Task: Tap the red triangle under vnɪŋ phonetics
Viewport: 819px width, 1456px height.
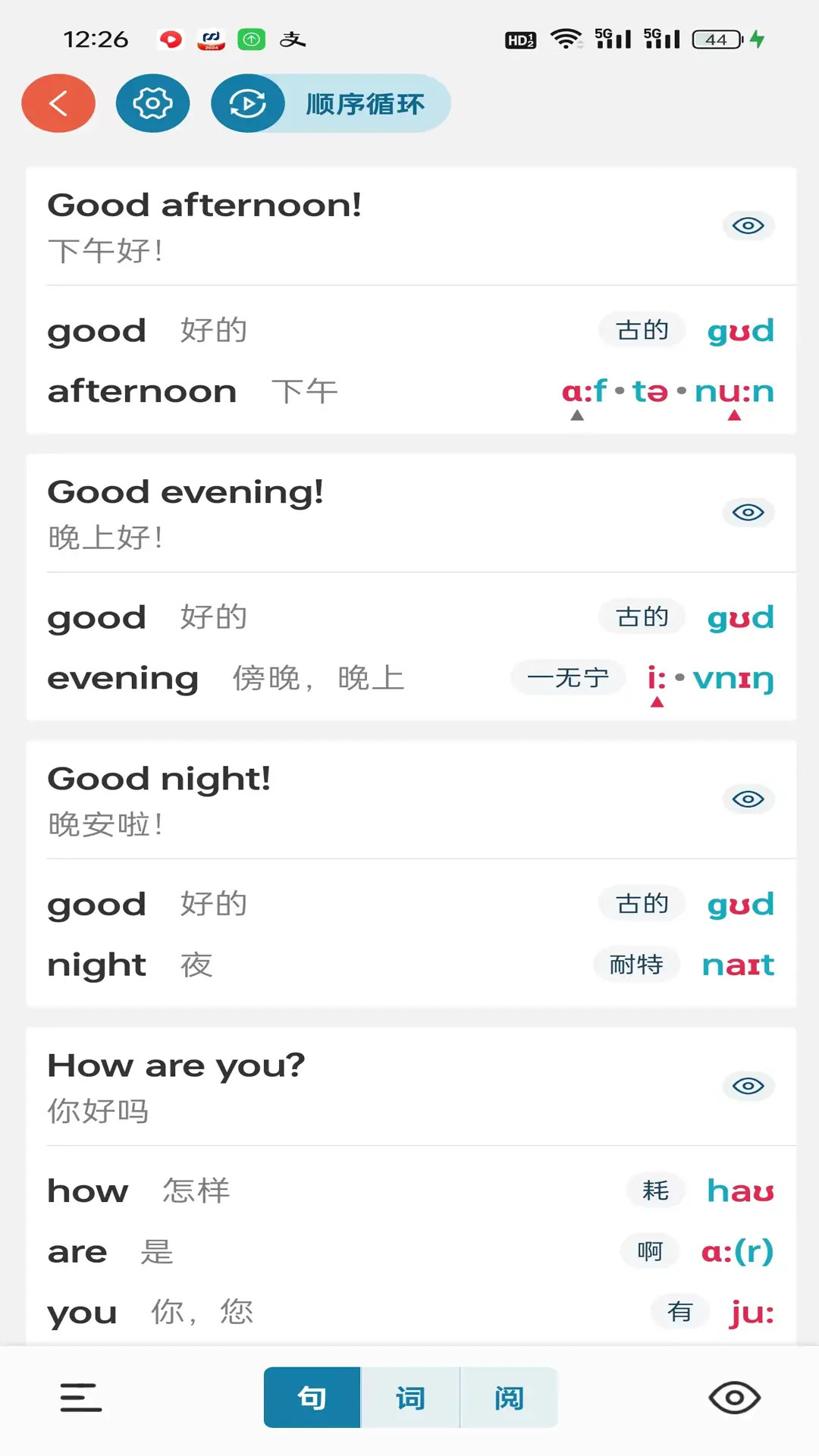Action: point(657,702)
